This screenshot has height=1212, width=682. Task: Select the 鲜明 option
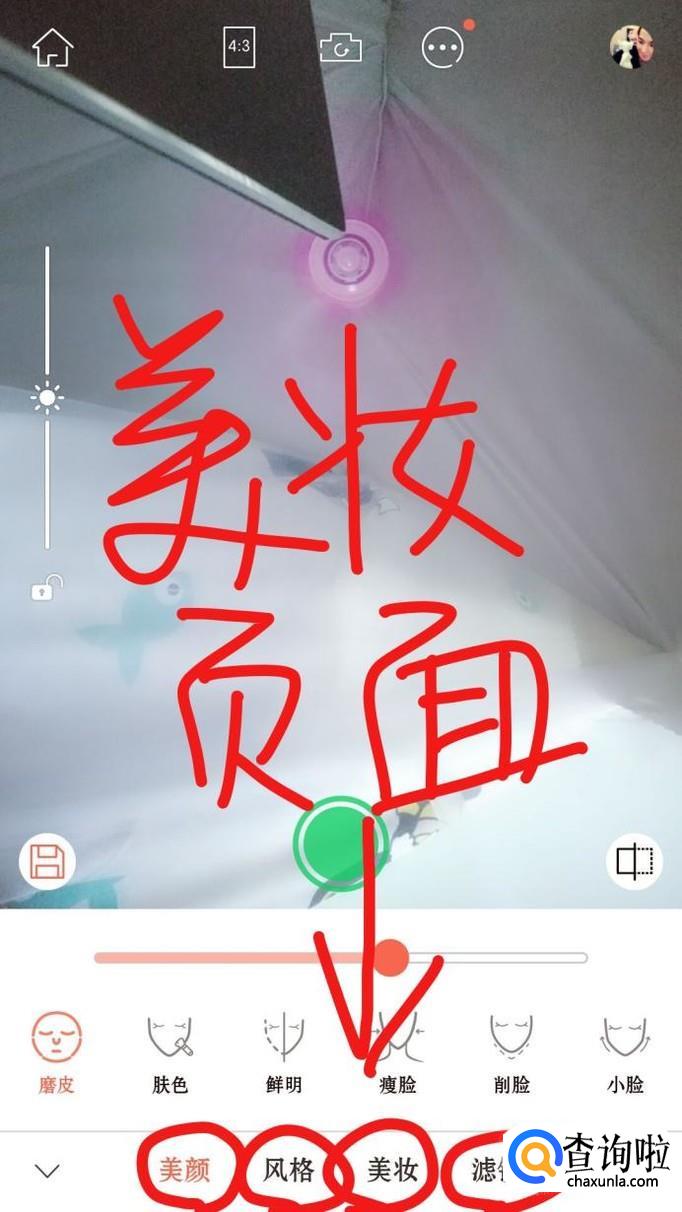[x=283, y=1052]
